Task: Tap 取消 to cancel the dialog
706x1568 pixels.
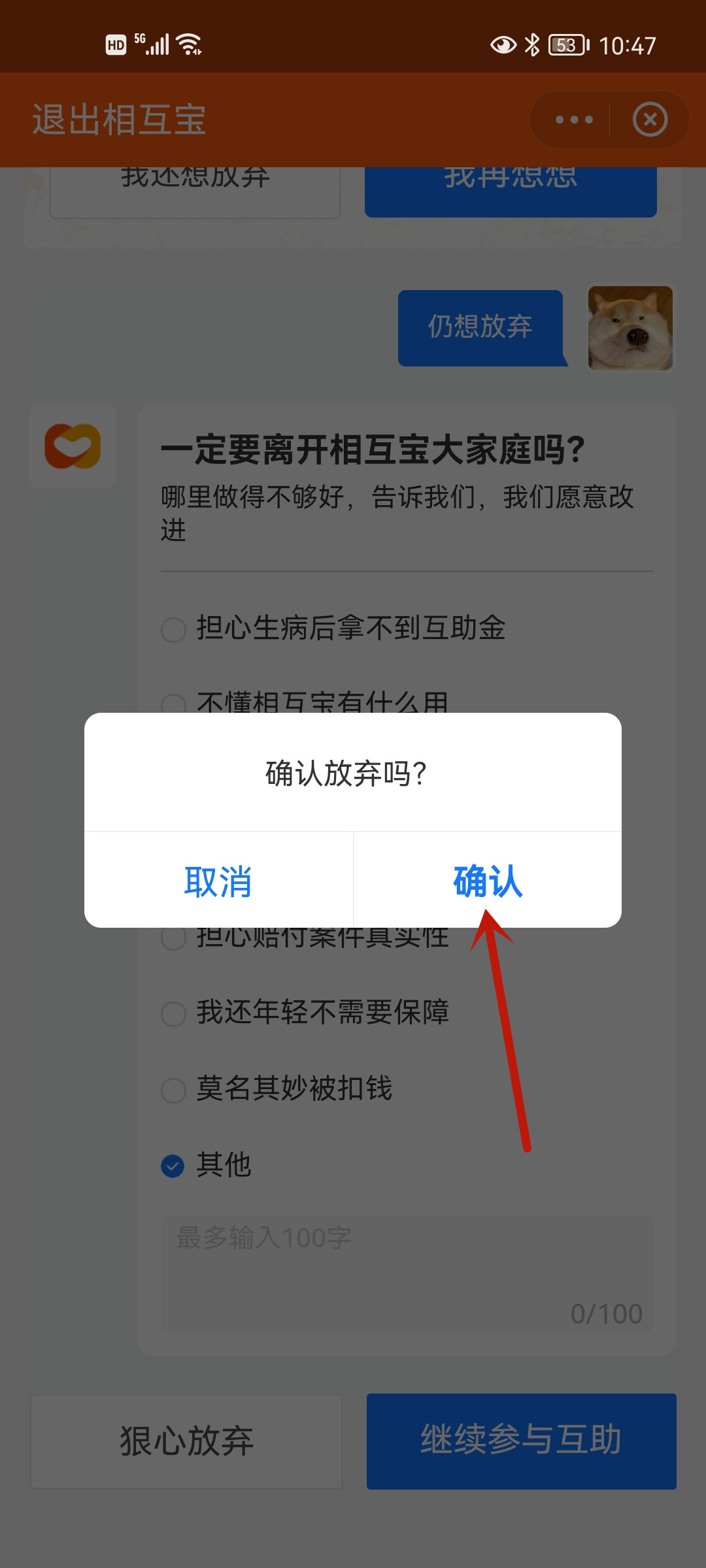Action: point(218,881)
